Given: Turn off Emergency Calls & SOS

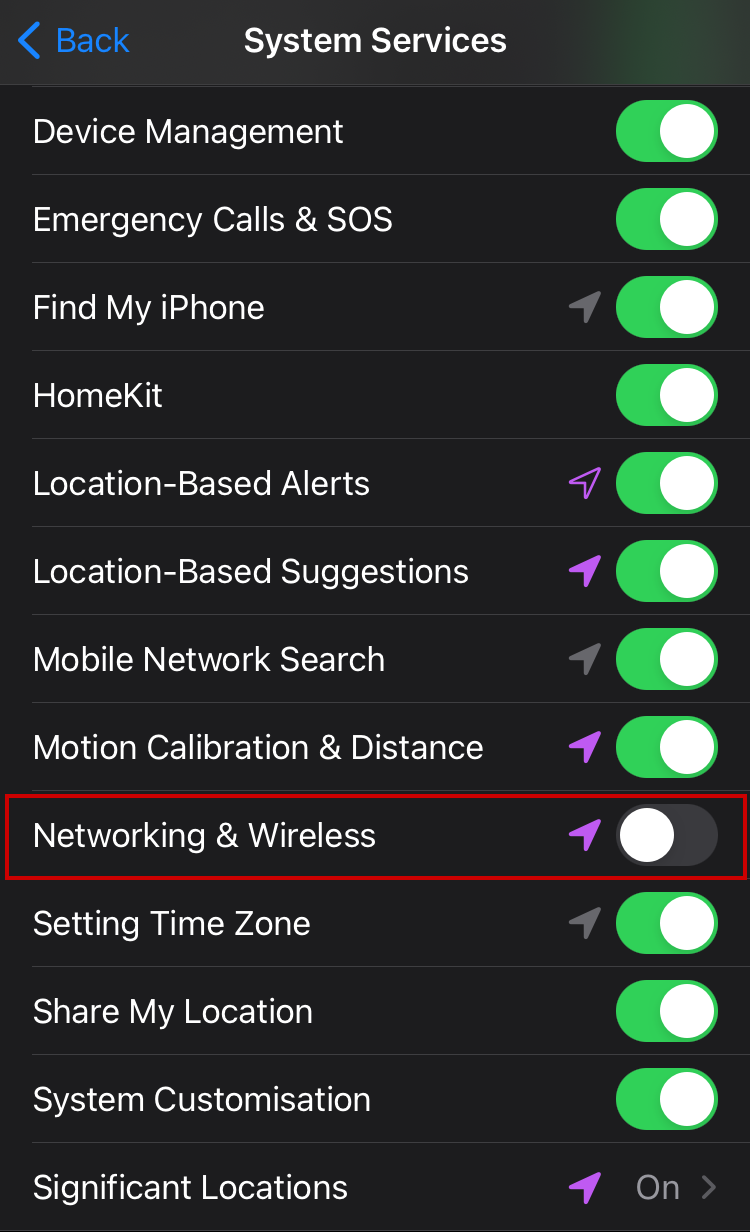Looking at the screenshot, I should 666,219.
